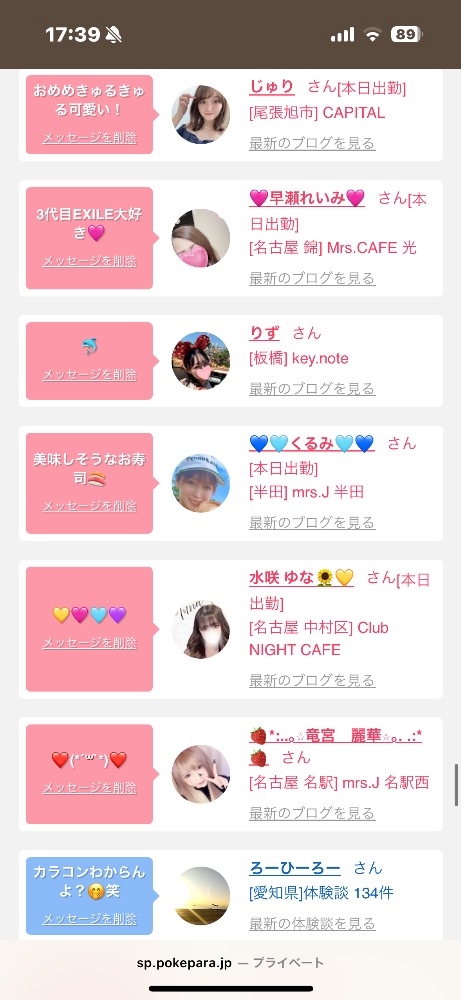Viewport: 461px width, 1000px height.
Task: Delete the おめめきゅるきゅる可愛い message
Action: tap(89, 138)
